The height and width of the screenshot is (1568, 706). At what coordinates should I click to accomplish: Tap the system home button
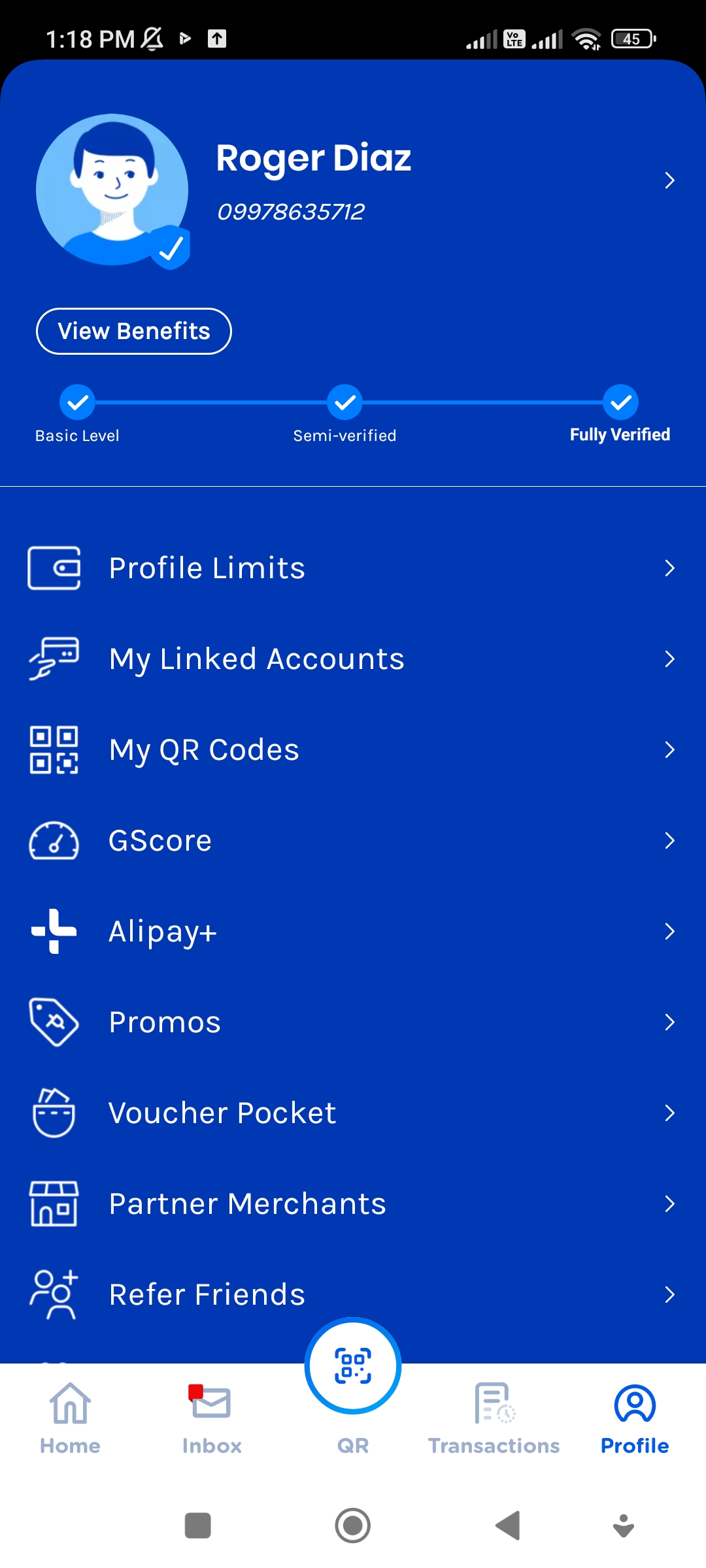[353, 1526]
